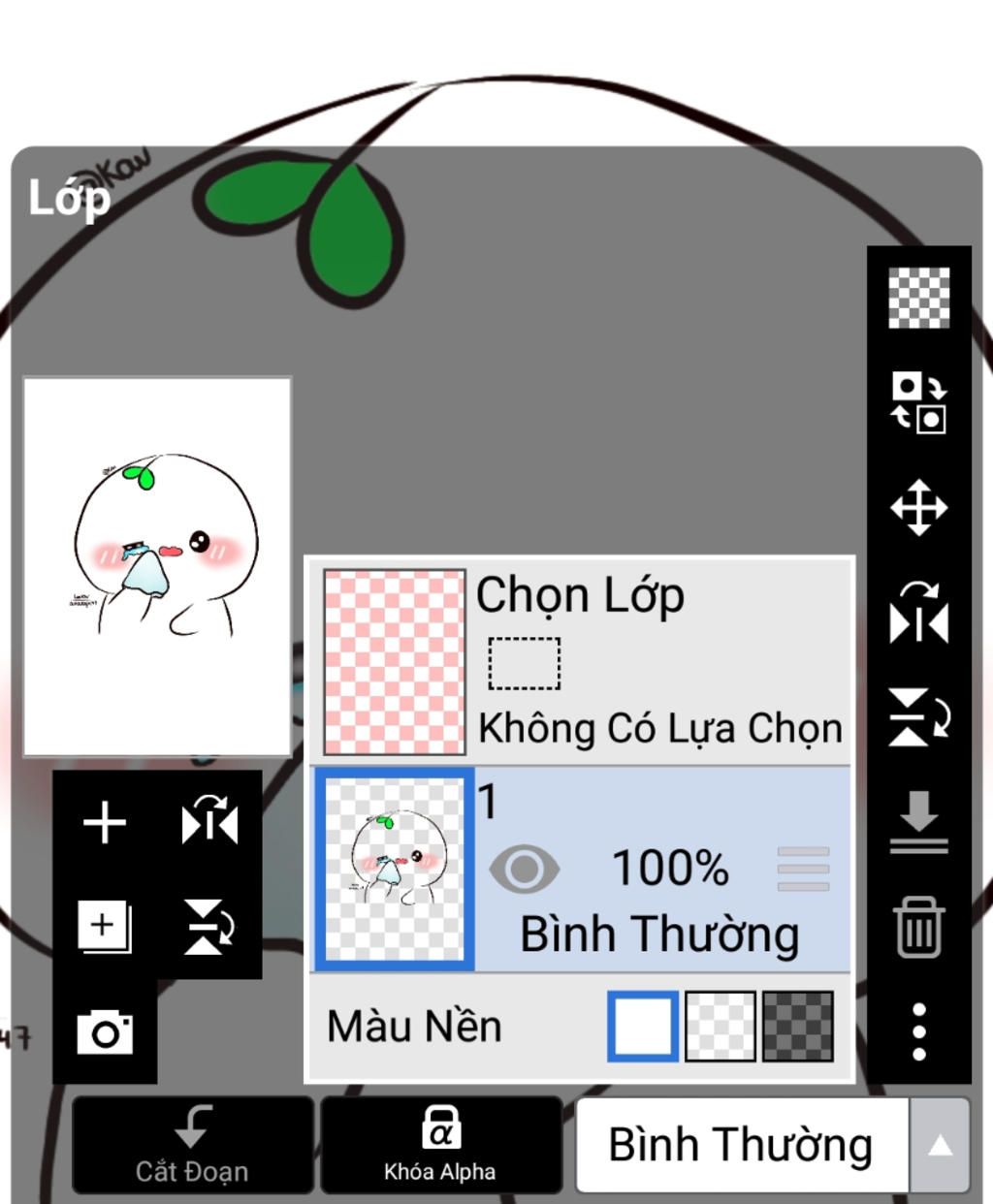993x1204 pixels.
Task: Delete the layer with trash icon
Action: point(918,928)
